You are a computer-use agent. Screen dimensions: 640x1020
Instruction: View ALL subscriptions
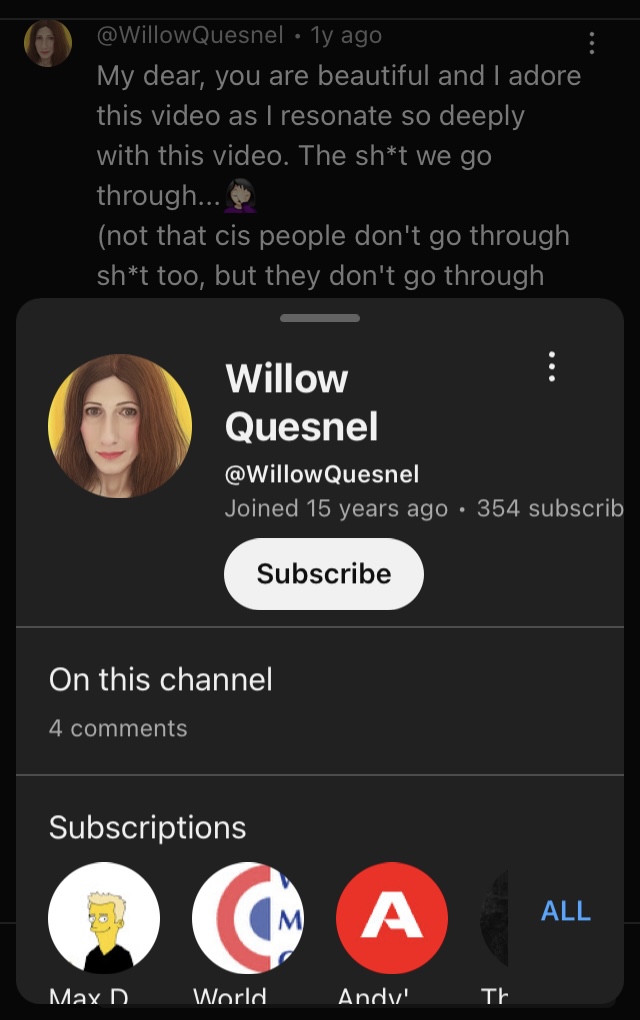coord(566,911)
